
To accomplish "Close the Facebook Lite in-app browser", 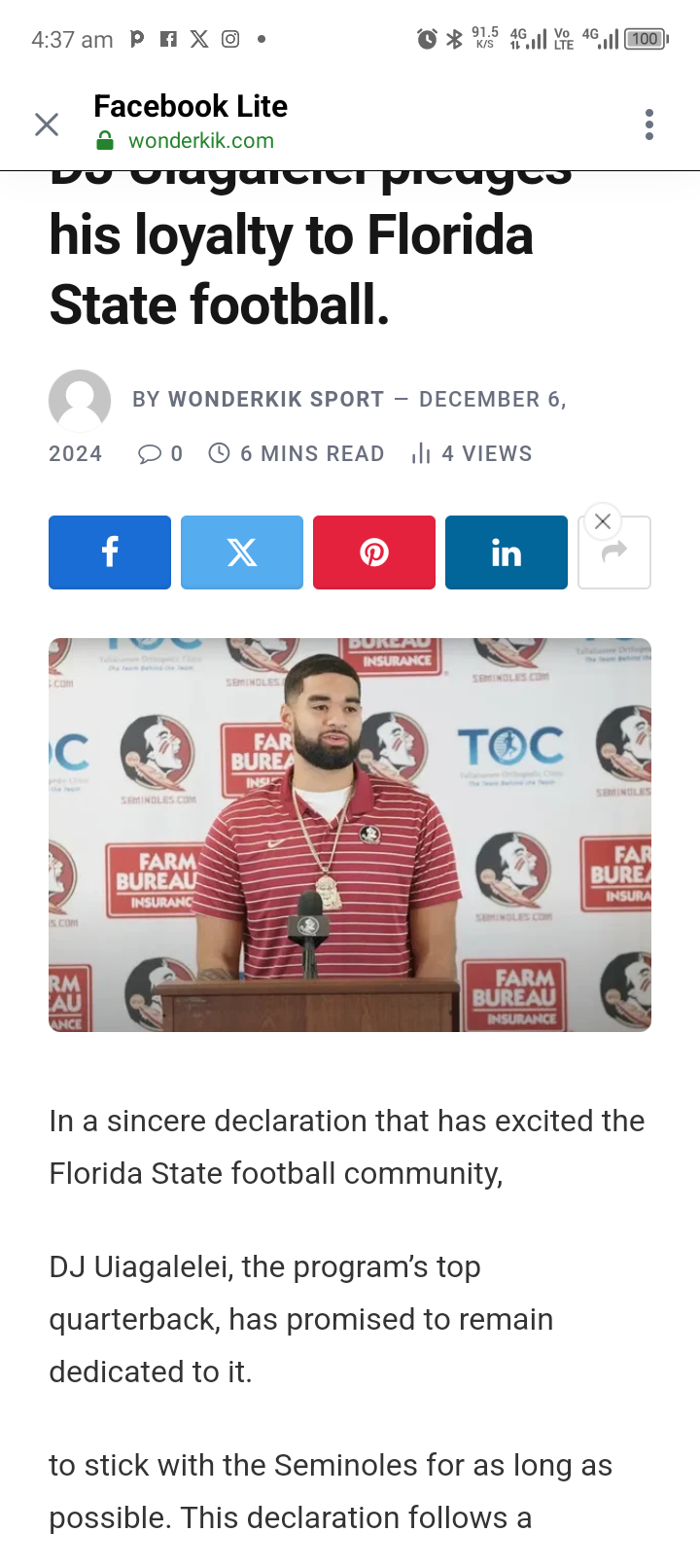I will pos(47,125).
